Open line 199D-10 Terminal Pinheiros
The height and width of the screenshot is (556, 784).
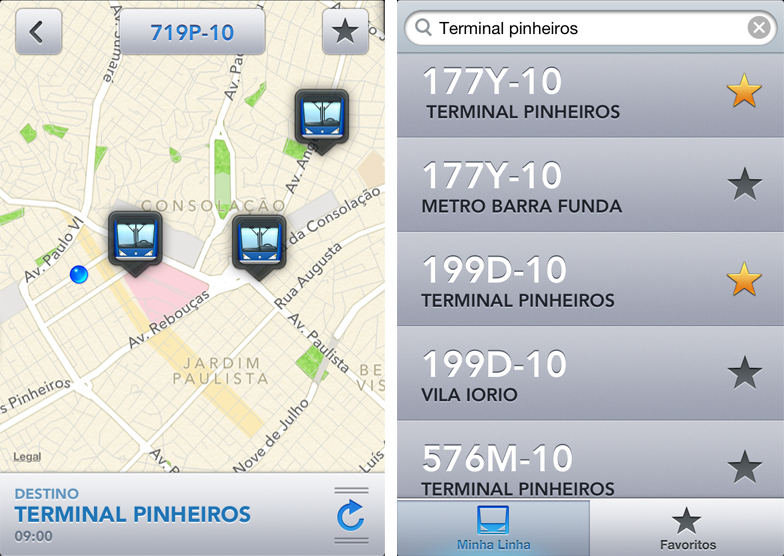(x=560, y=280)
